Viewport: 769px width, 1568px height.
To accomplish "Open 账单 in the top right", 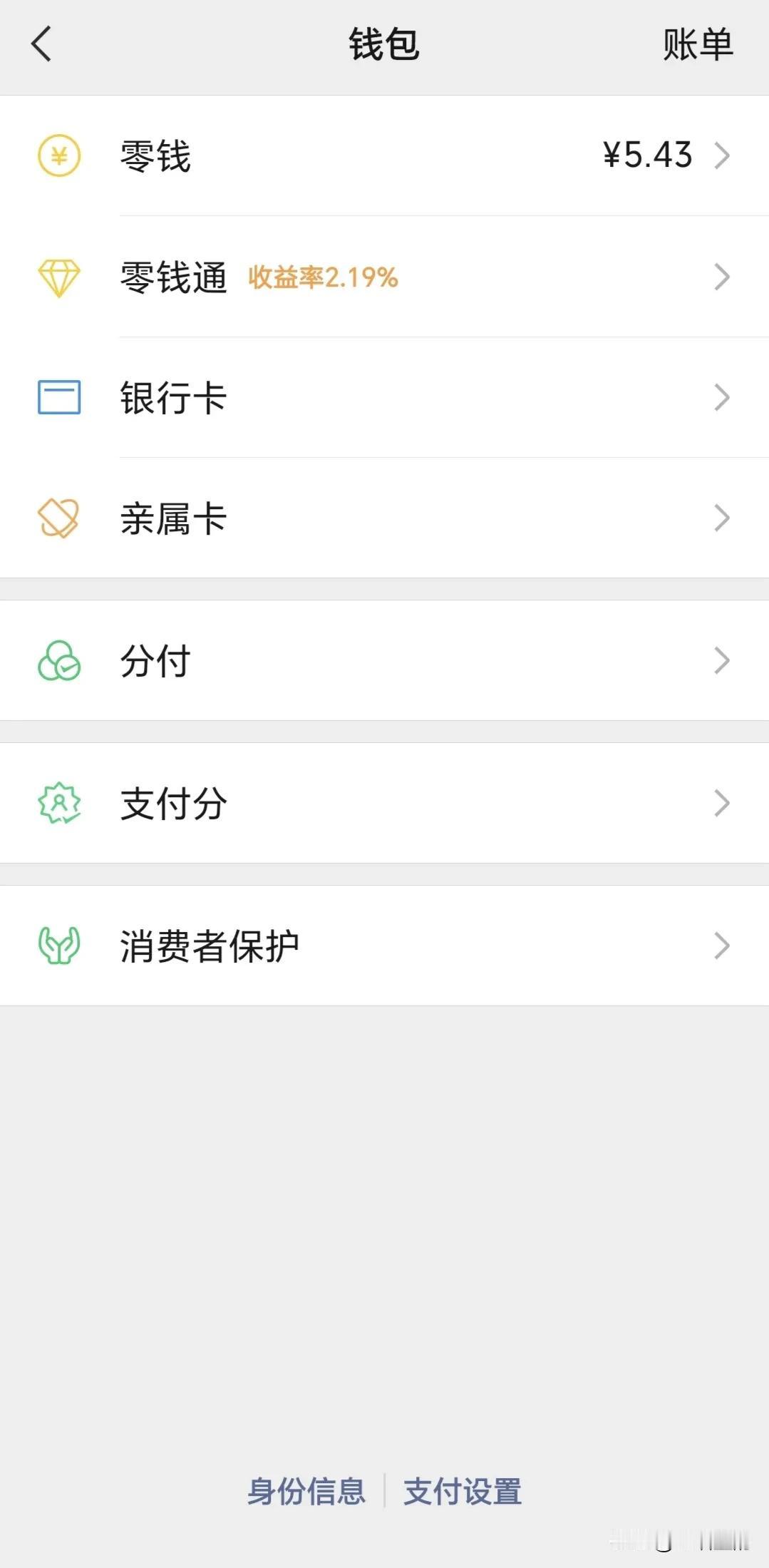I will pyautogui.click(x=698, y=45).
